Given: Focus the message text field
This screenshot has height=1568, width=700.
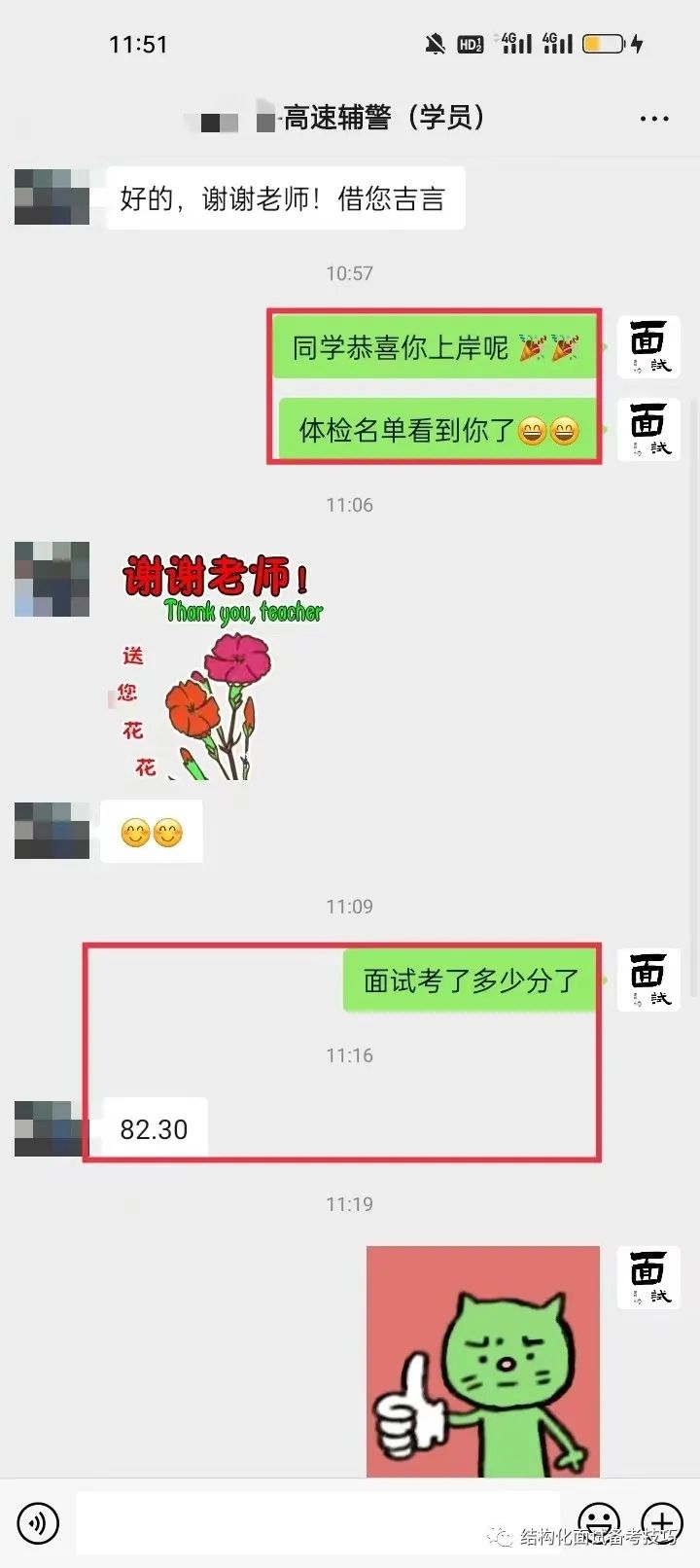Looking at the screenshot, I should [318, 1522].
